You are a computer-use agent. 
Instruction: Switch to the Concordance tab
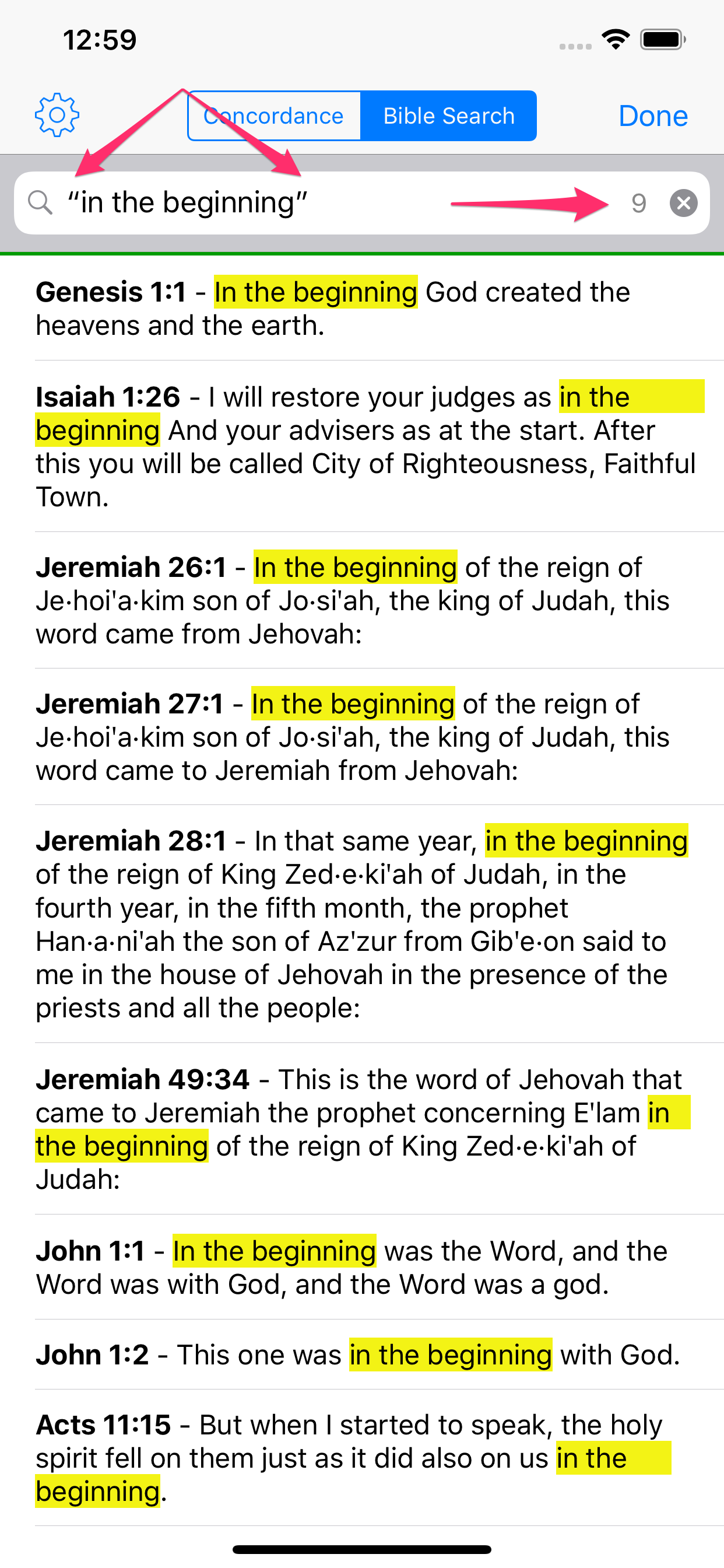click(274, 116)
